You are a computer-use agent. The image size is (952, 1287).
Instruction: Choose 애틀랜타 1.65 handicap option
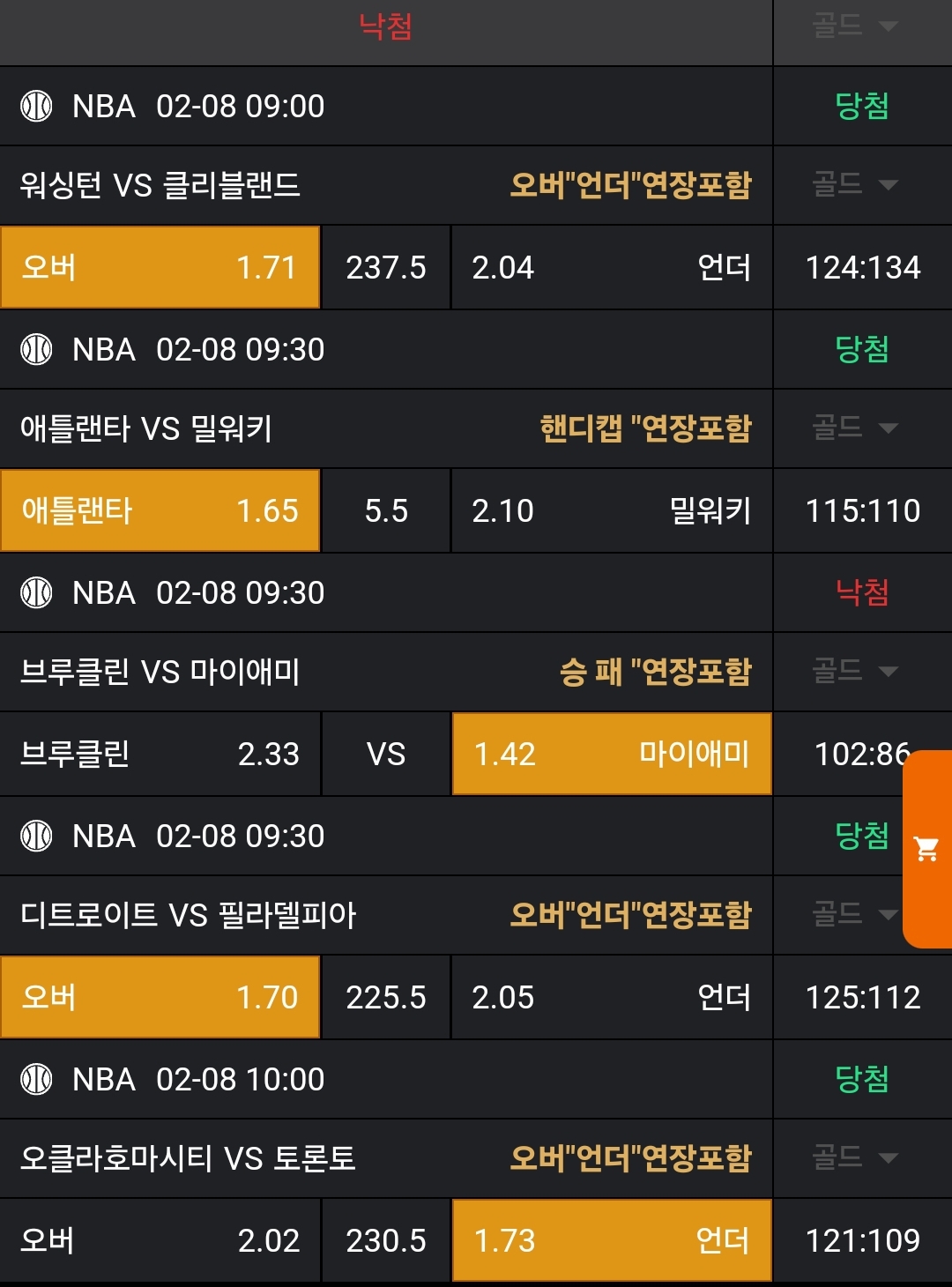pyautogui.click(x=160, y=510)
